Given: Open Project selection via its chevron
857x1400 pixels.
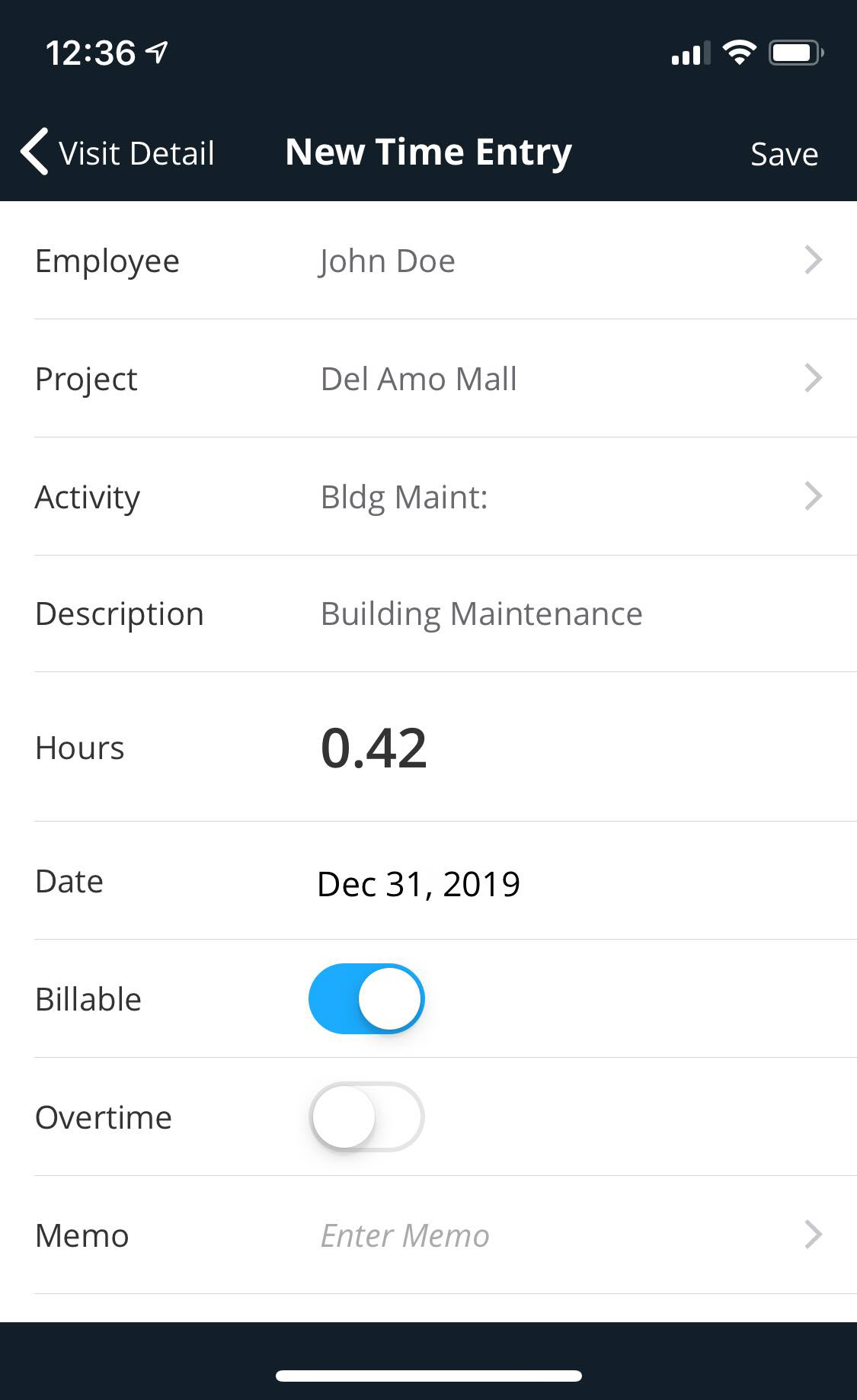Looking at the screenshot, I should tap(814, 378).
